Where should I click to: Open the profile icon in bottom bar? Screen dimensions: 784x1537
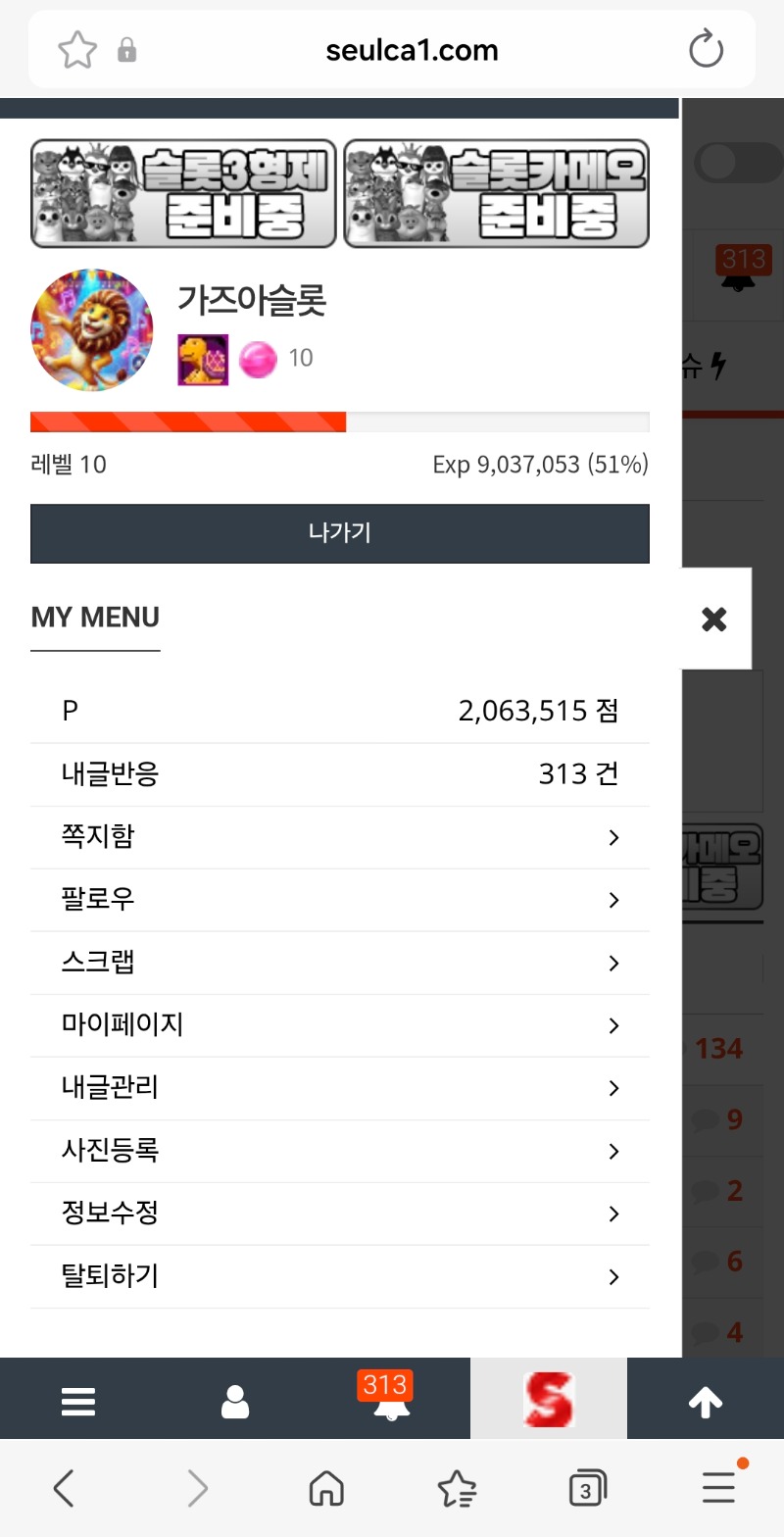pyautogui.click(x=235, y=1402)
